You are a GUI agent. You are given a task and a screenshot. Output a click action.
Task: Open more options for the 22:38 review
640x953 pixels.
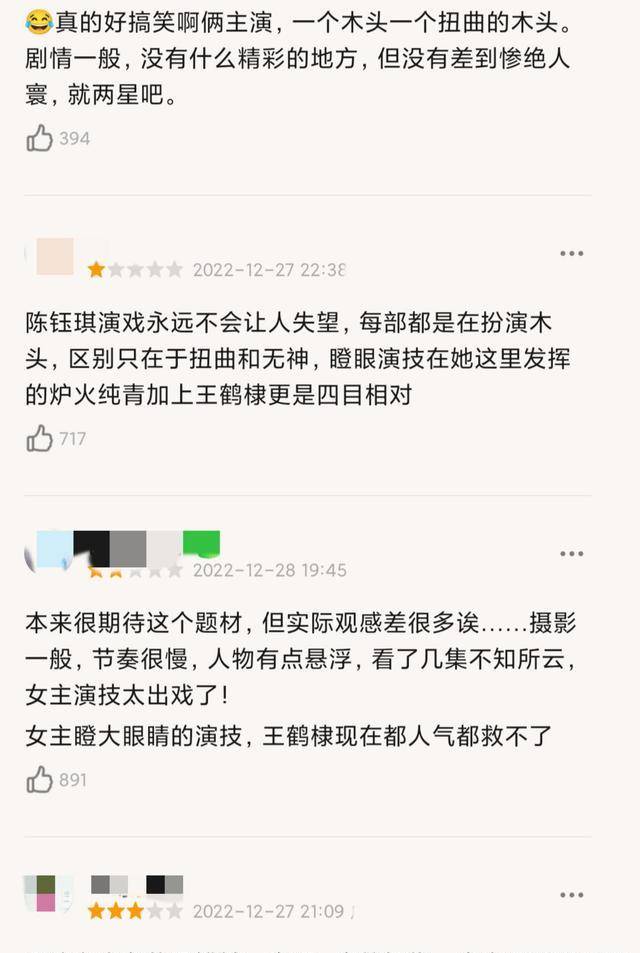coord(571,254)
